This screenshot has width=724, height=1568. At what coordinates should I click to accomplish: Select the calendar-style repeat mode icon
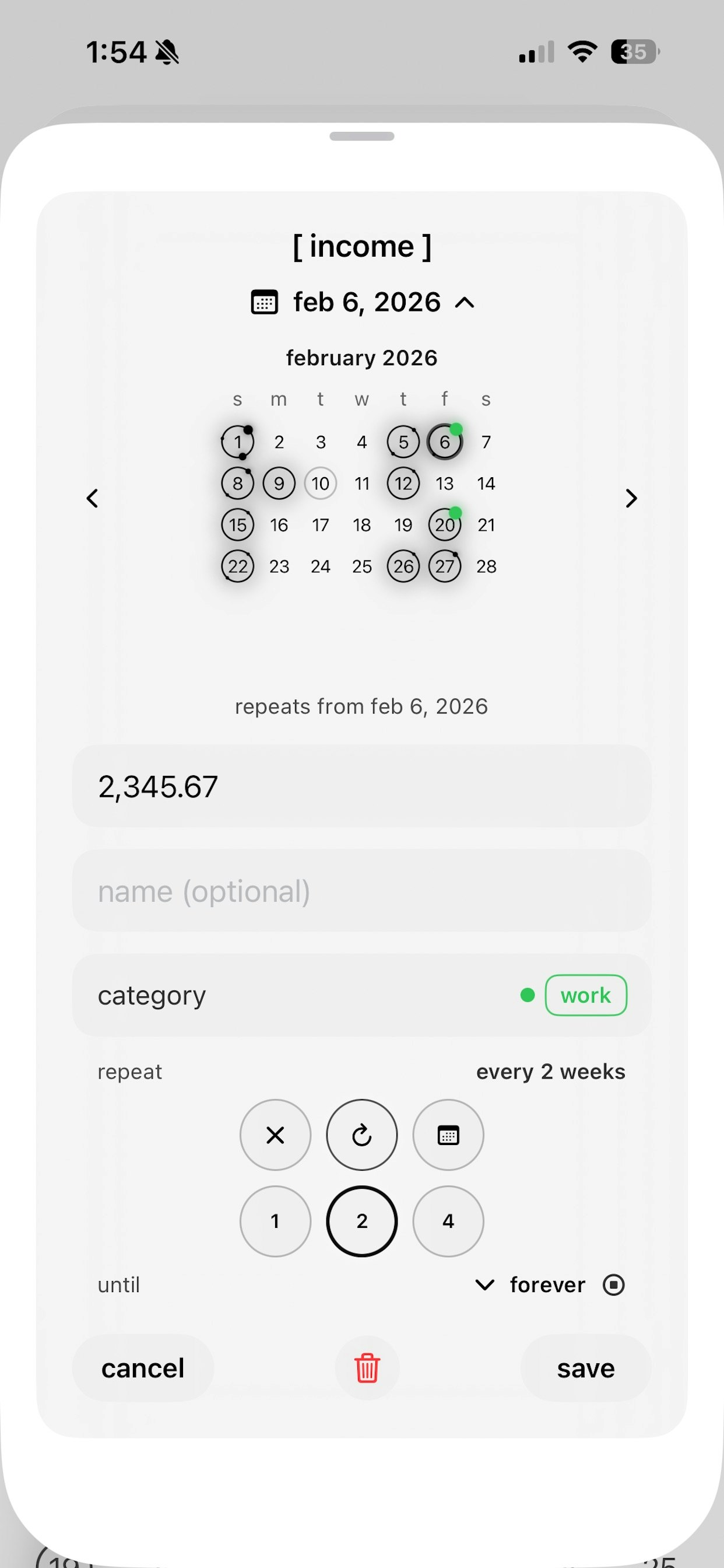click(x=448, y=1134)
